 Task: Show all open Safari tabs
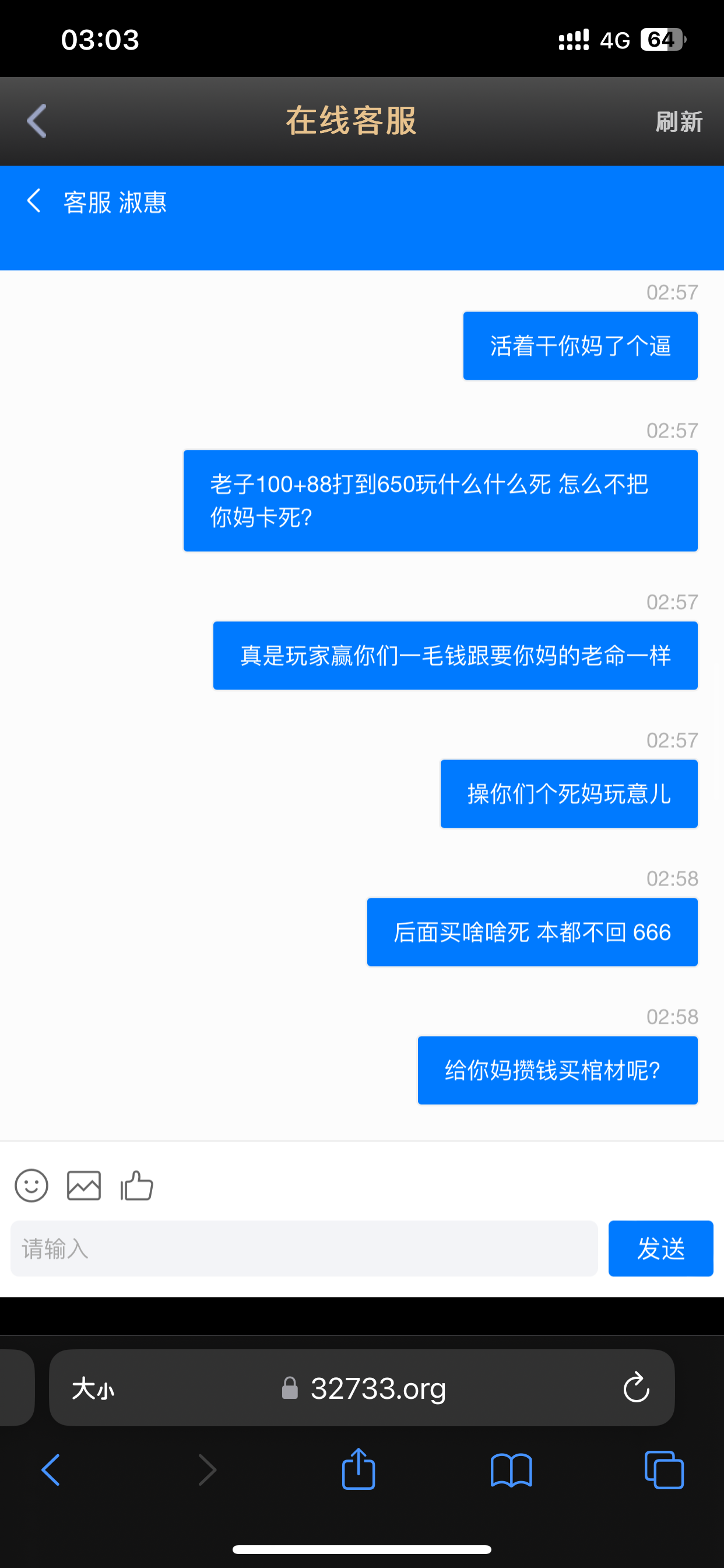point(664,1470)
